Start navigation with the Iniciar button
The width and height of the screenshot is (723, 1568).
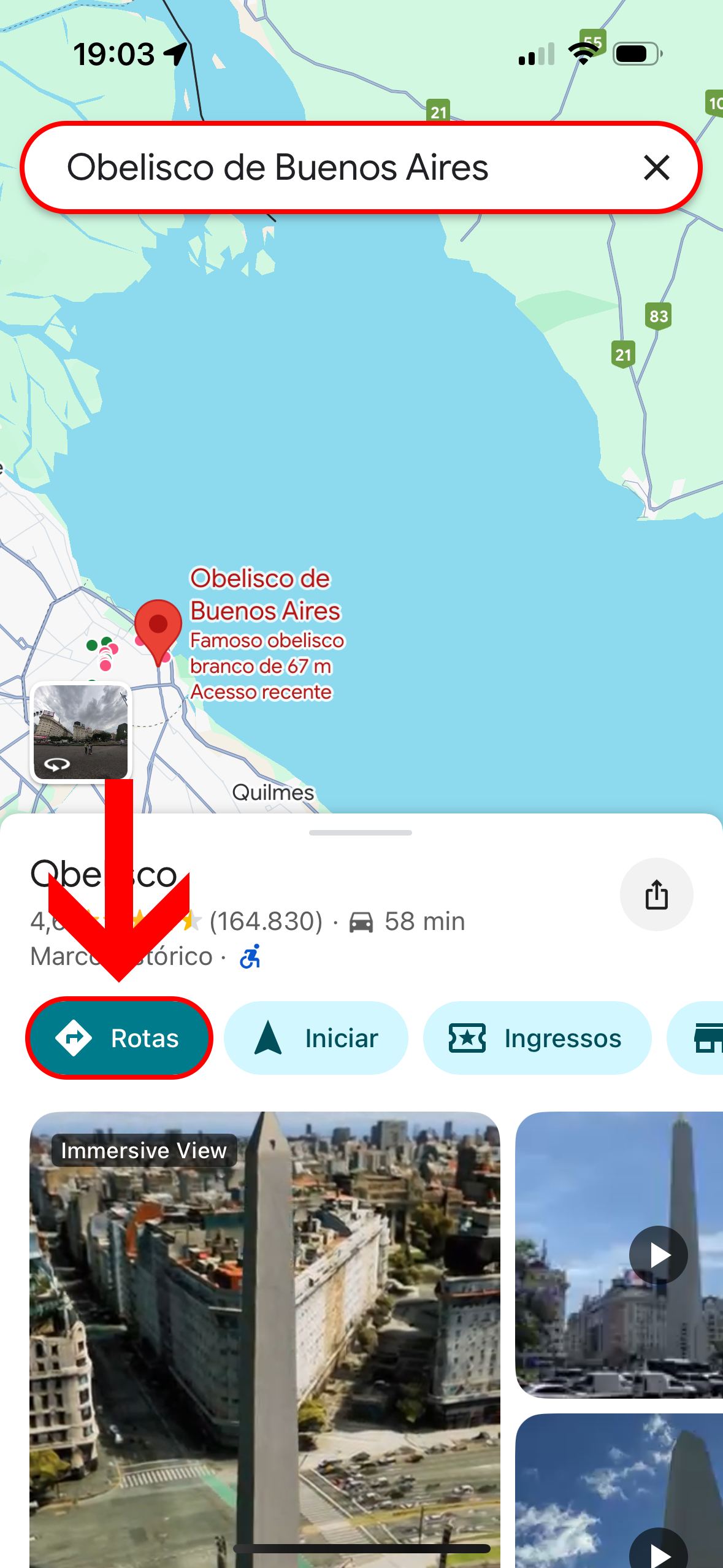click(316, 1038)
